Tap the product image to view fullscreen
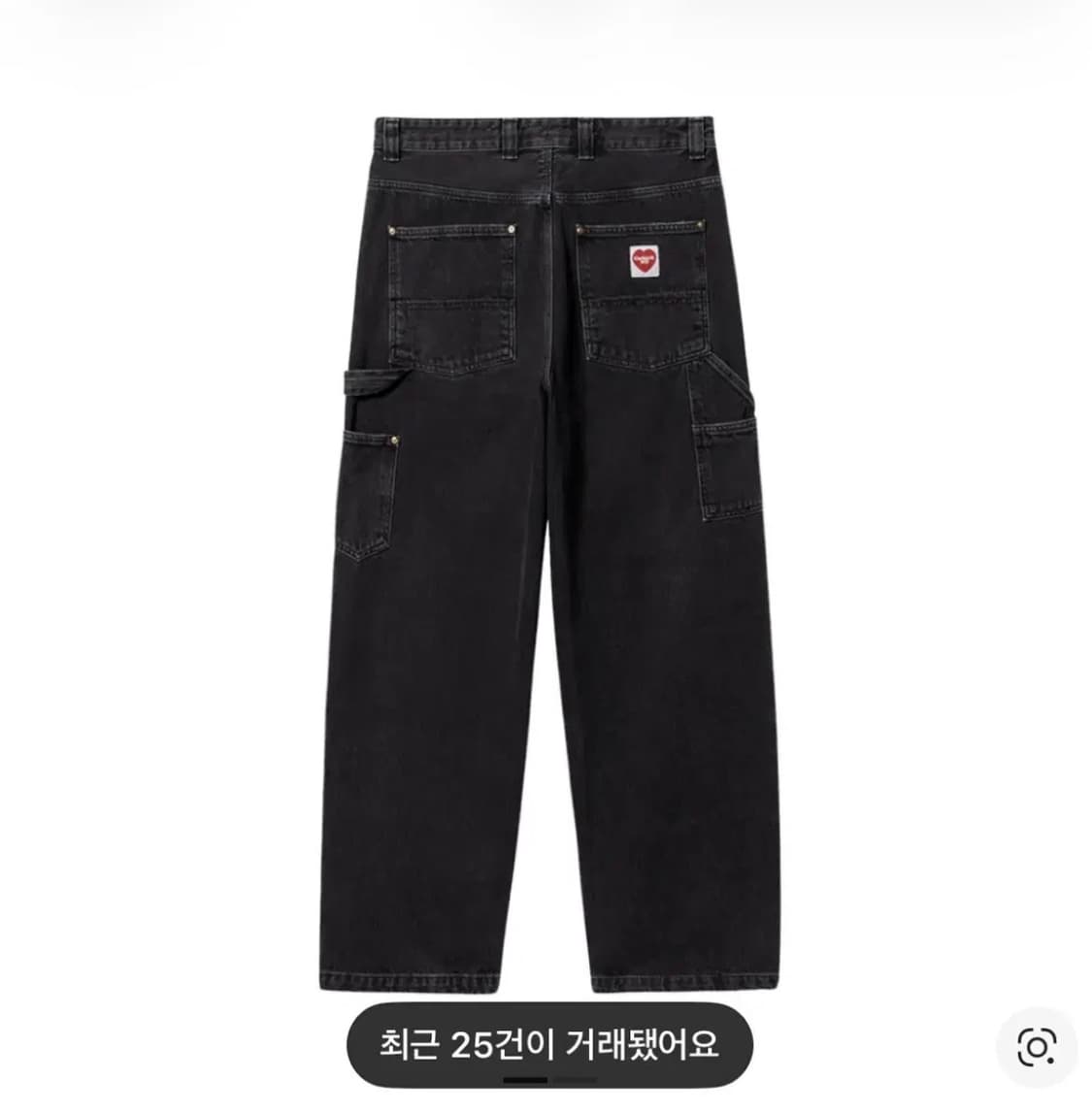 coord(544,534)
